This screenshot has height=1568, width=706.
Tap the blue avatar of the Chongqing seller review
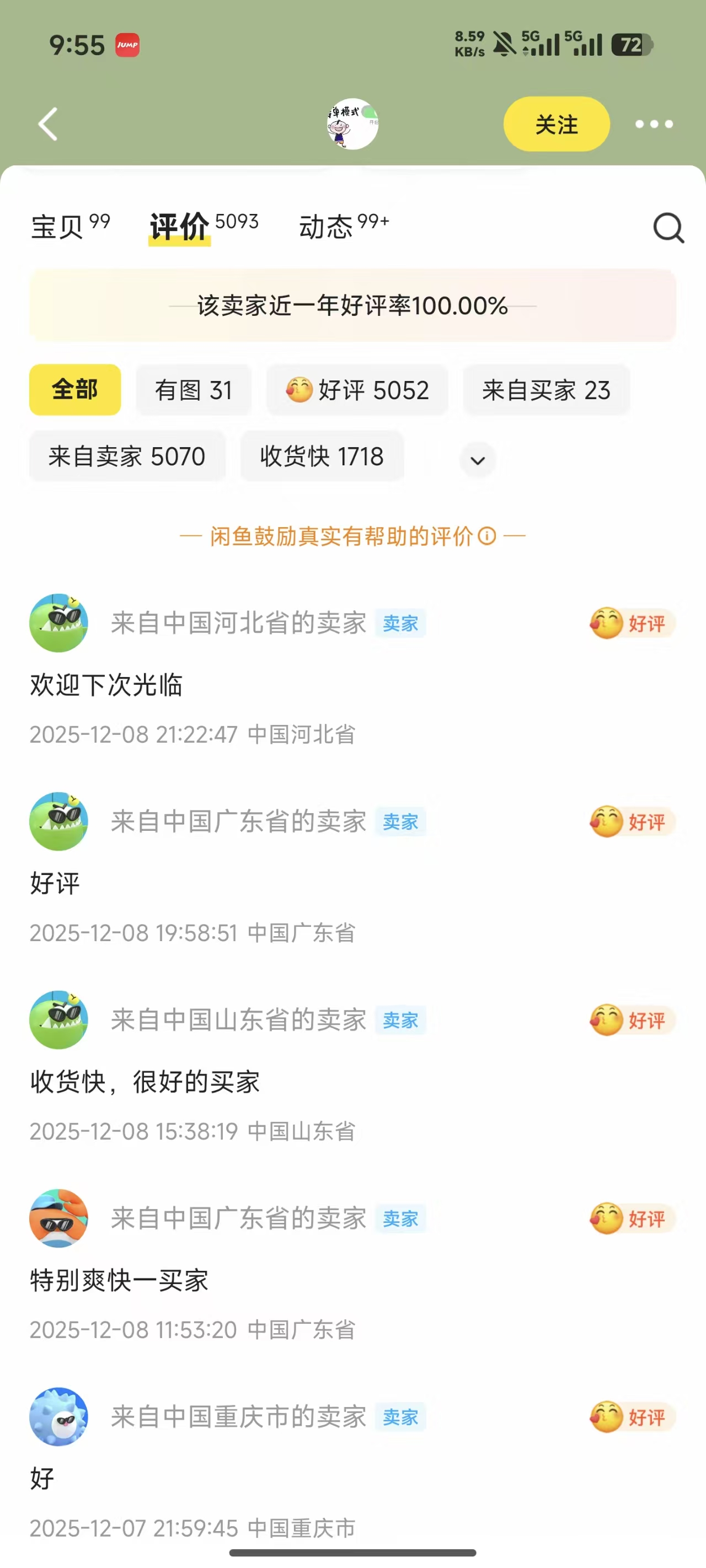tap(58, 1417)
